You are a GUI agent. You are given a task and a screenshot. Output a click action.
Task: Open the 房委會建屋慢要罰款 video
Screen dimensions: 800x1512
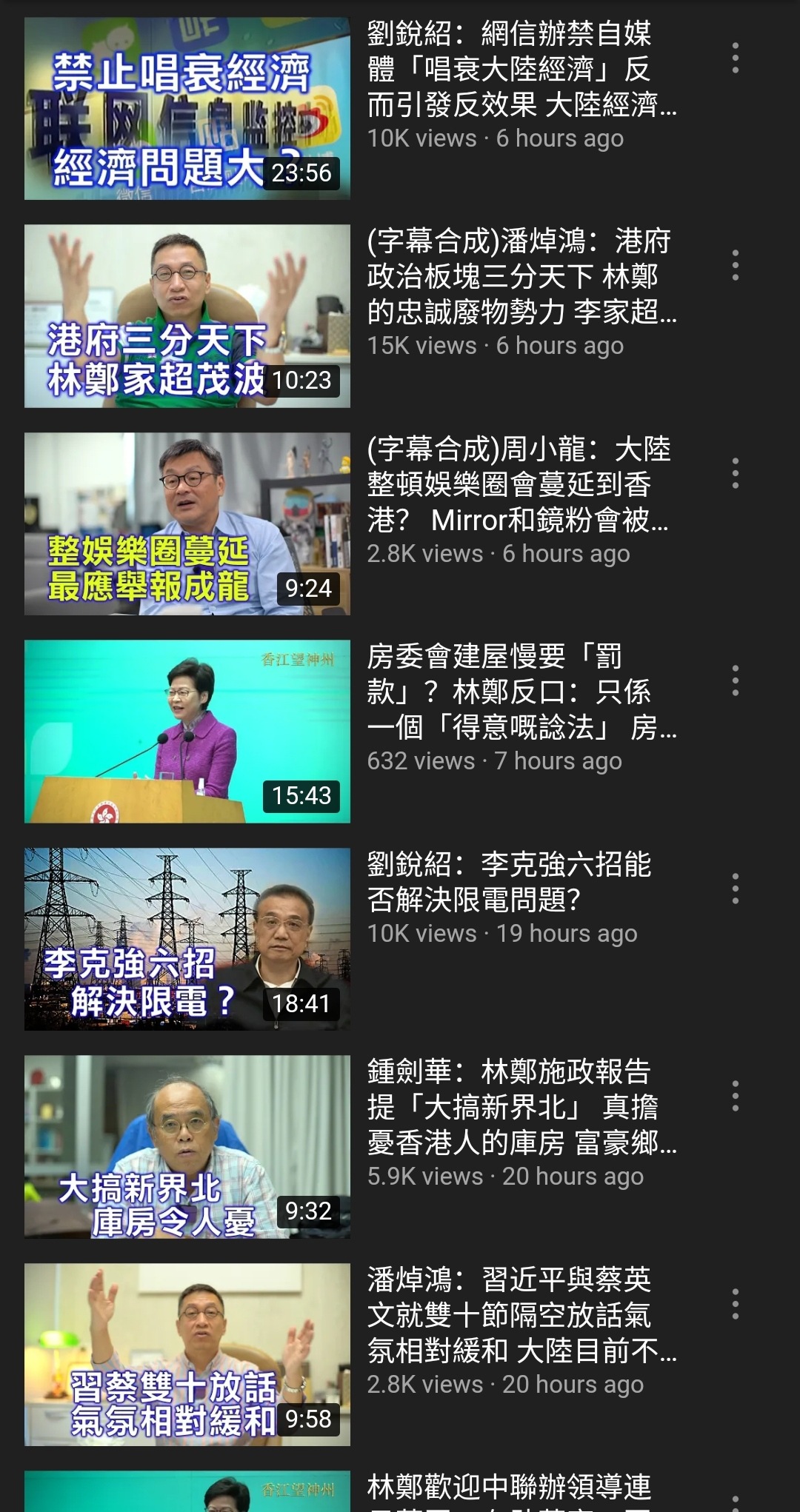click(x=187, y=732)
